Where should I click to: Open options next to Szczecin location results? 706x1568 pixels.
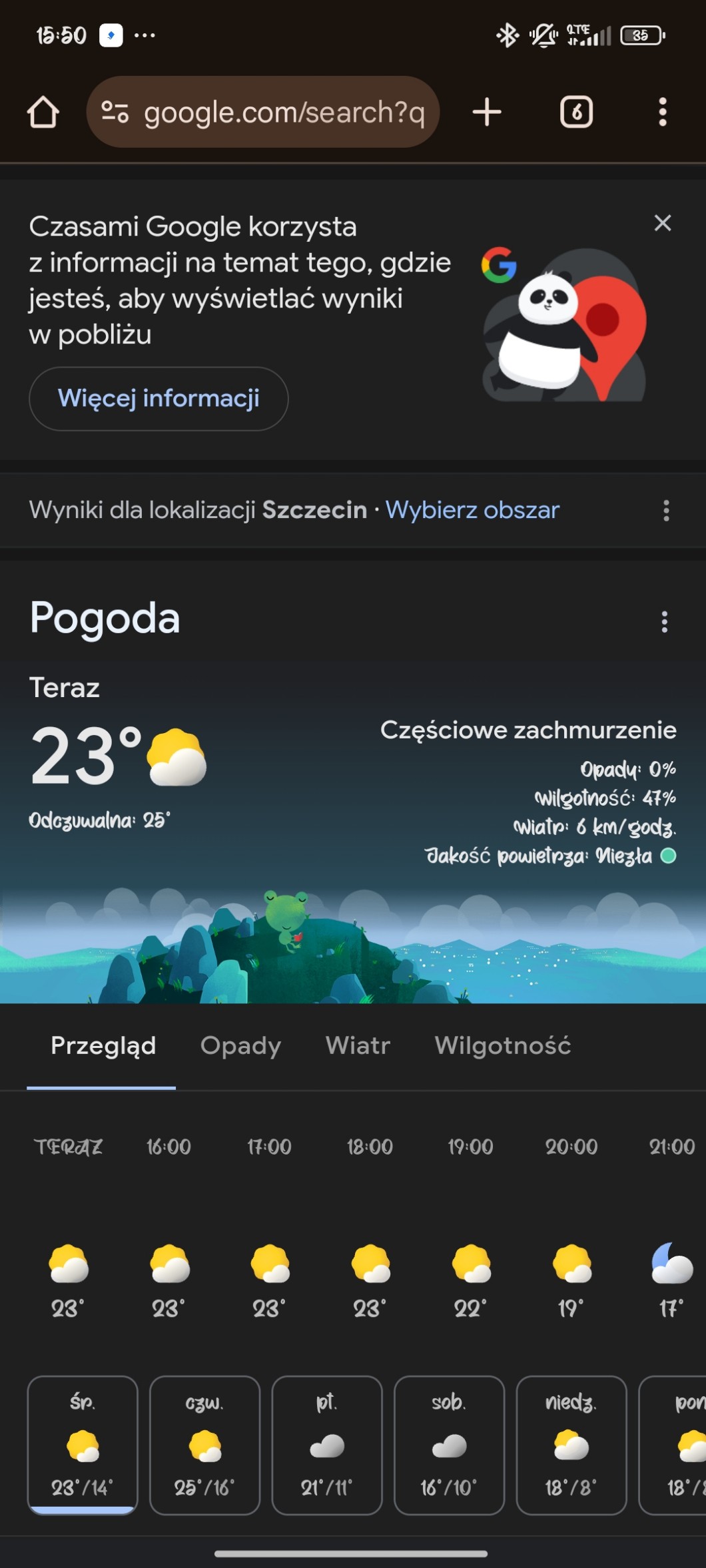(665, 511)
